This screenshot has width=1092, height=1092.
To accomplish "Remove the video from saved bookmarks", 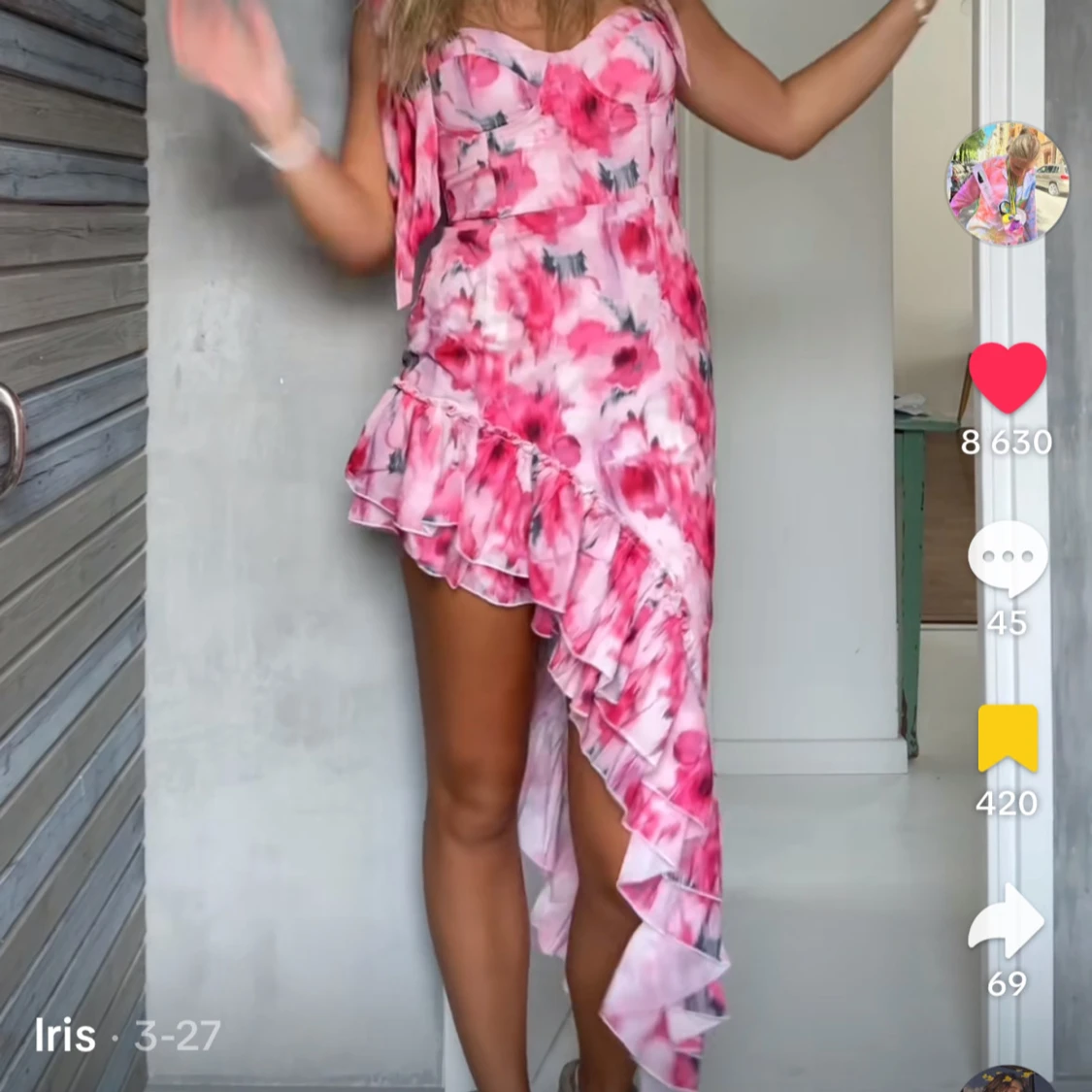I will pos(1008,739).
